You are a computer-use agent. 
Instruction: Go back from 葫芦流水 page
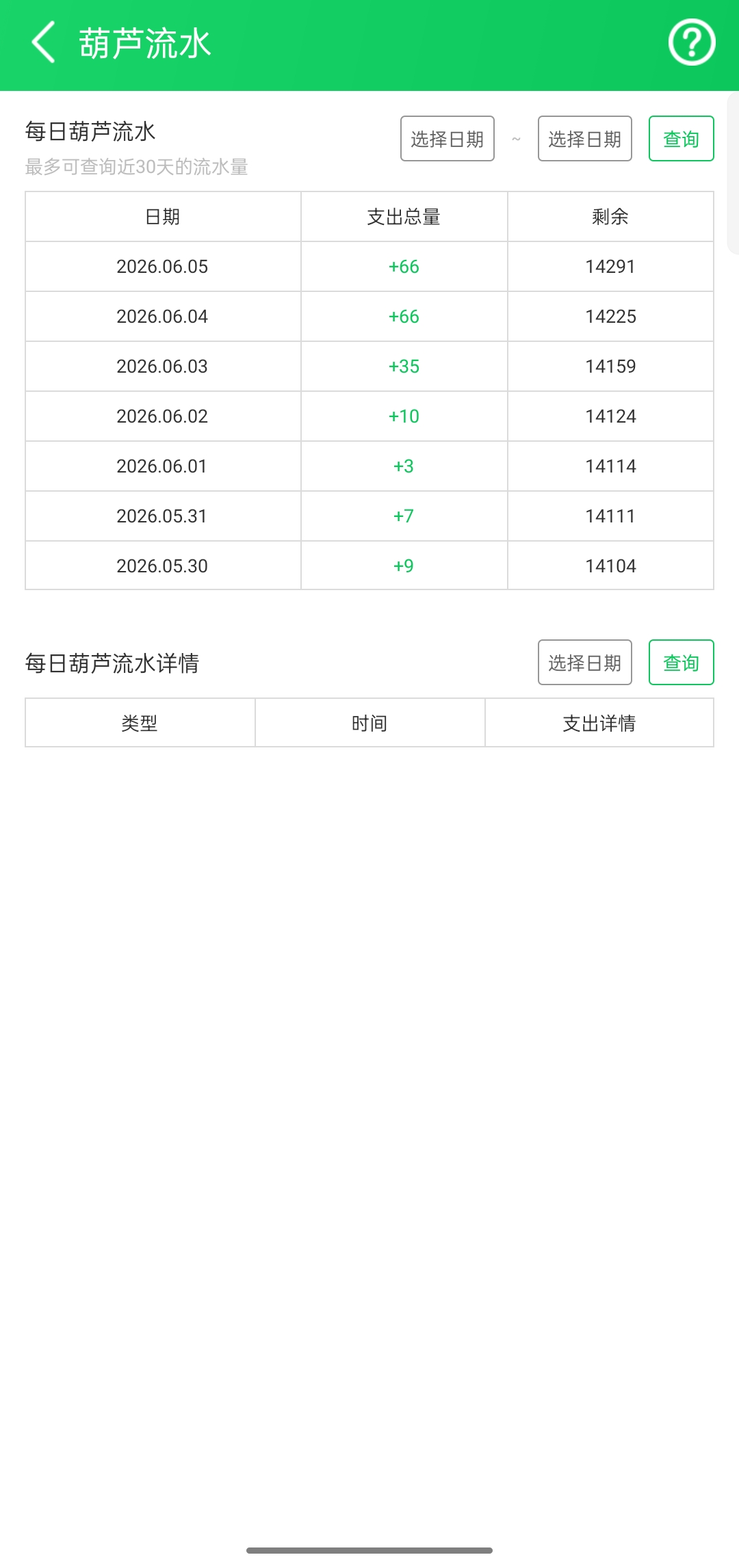[43, 42]
